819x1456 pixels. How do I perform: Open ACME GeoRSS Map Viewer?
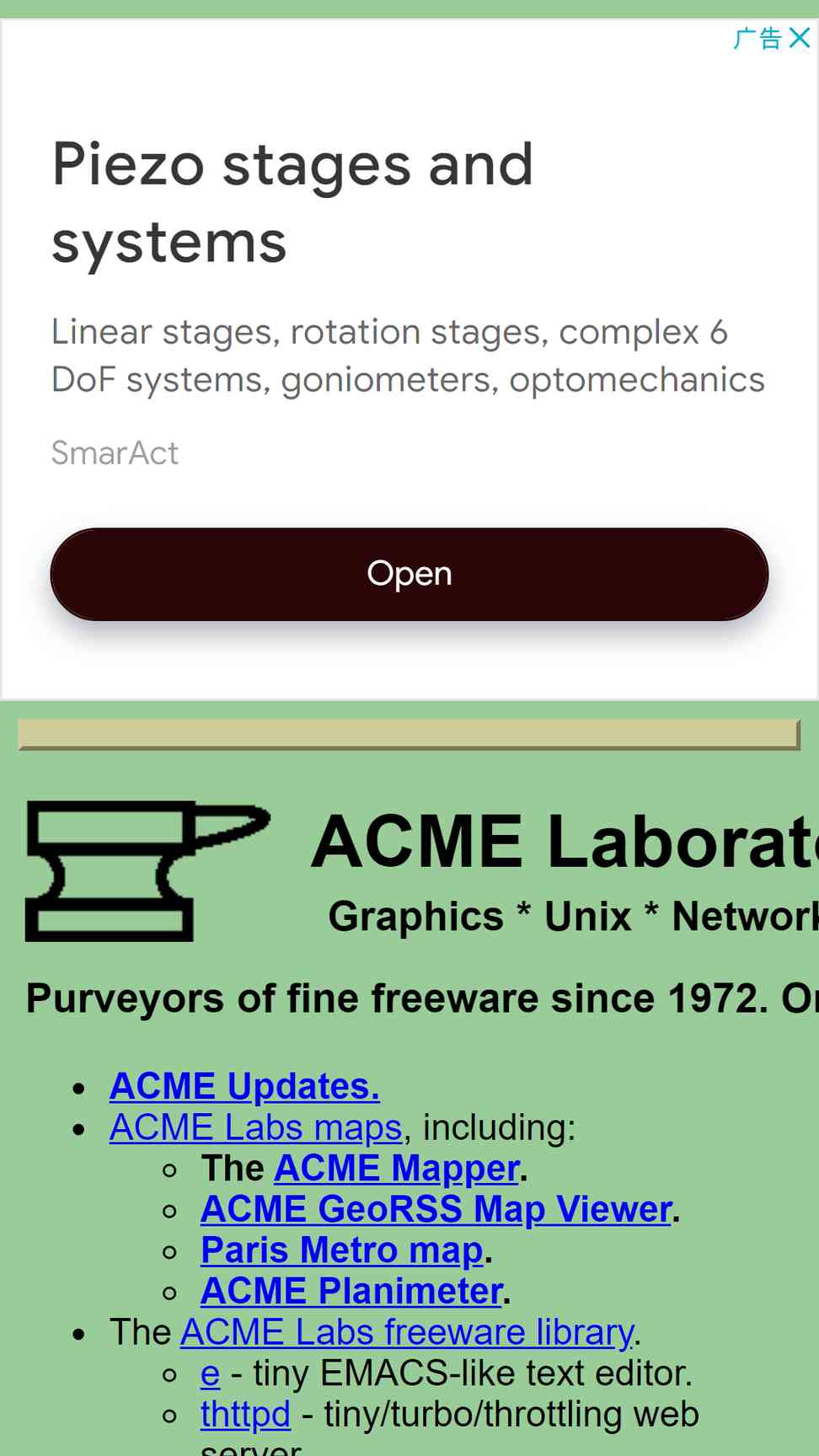coord(436,1210)
